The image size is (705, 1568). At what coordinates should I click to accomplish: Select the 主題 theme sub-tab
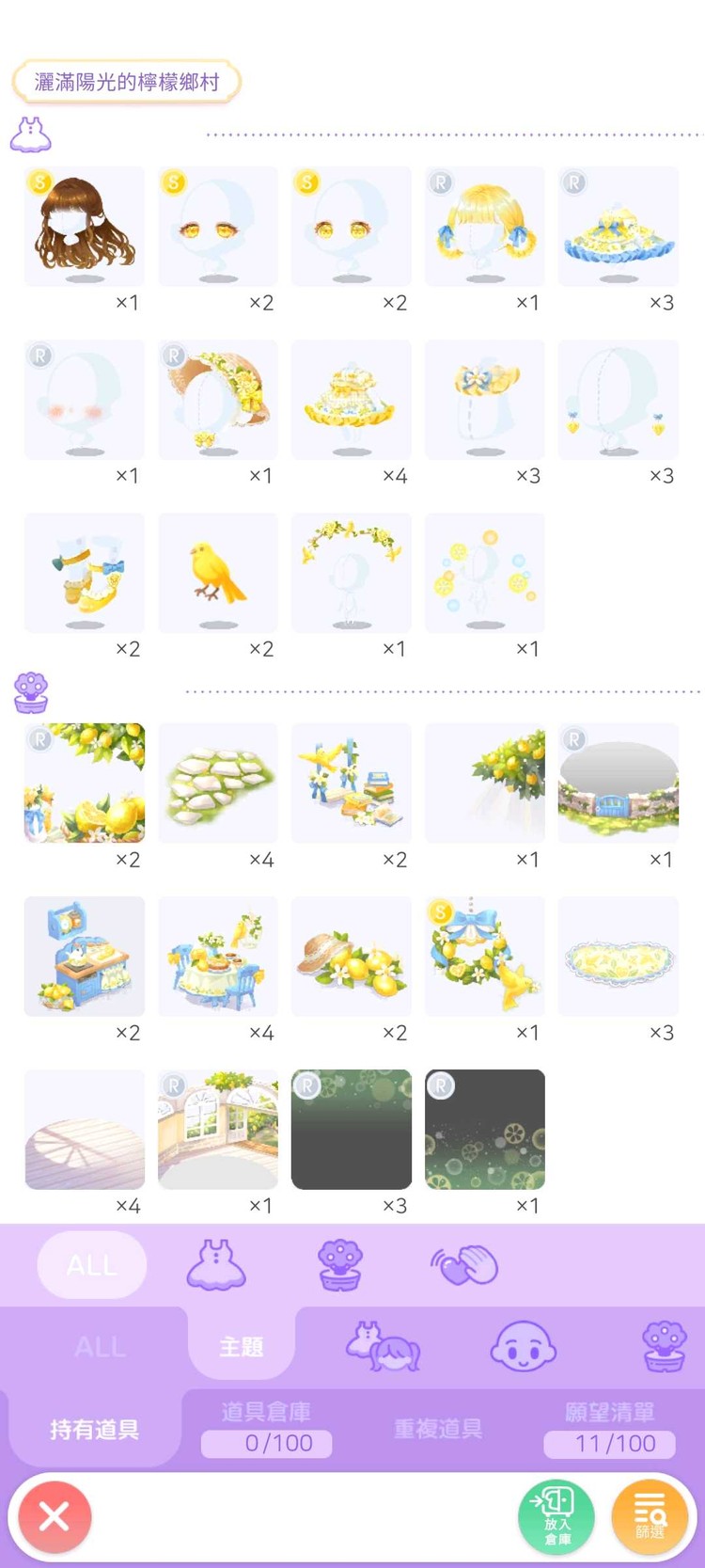coord(241,1347)
